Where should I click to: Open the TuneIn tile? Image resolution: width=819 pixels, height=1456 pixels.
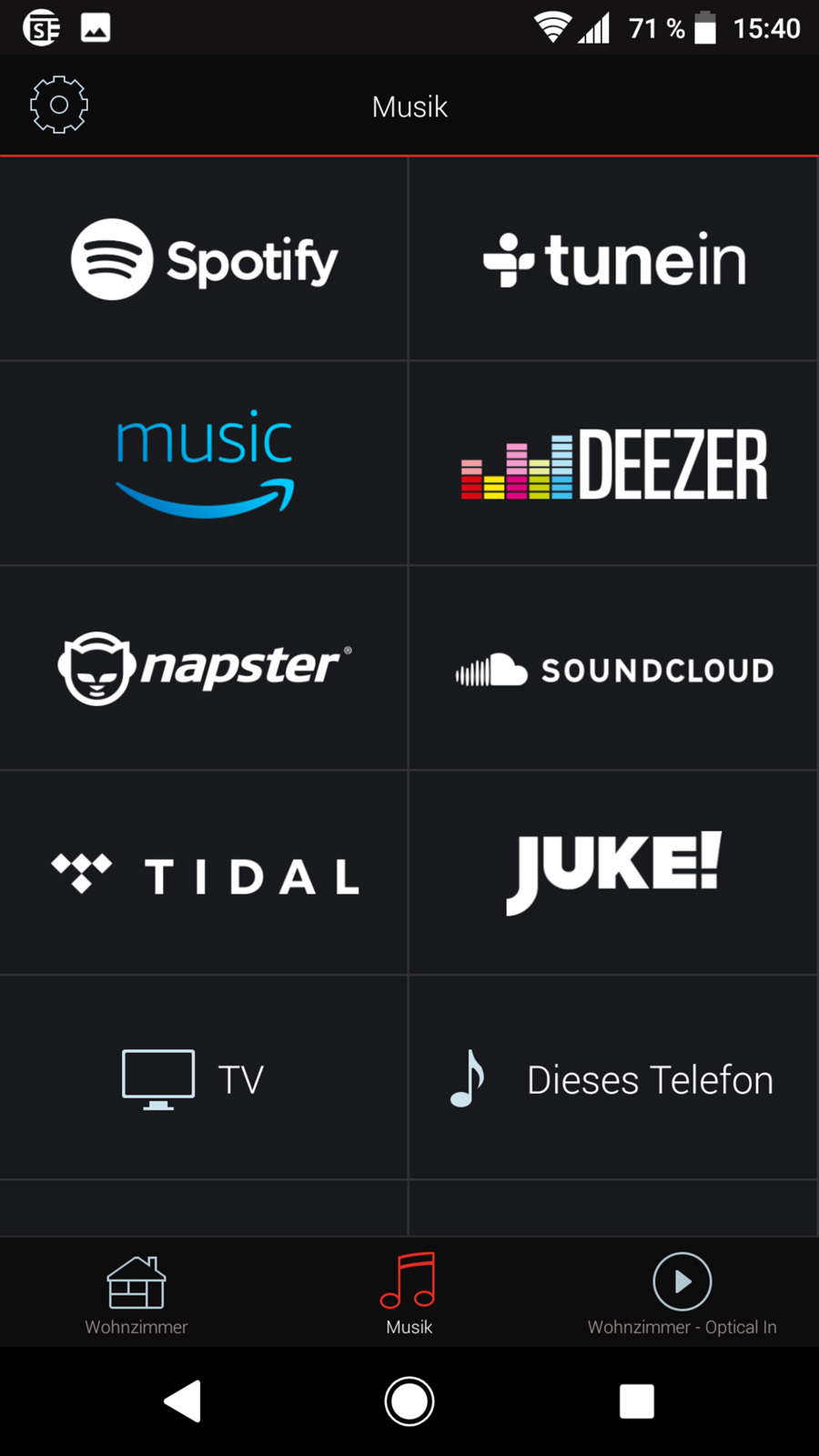(614, 259)
